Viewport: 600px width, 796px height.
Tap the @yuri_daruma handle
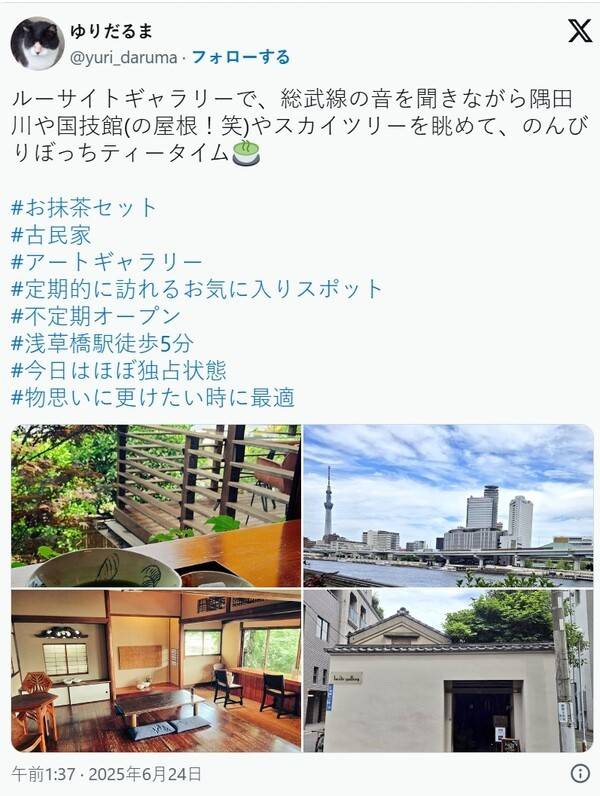point(123,57)
